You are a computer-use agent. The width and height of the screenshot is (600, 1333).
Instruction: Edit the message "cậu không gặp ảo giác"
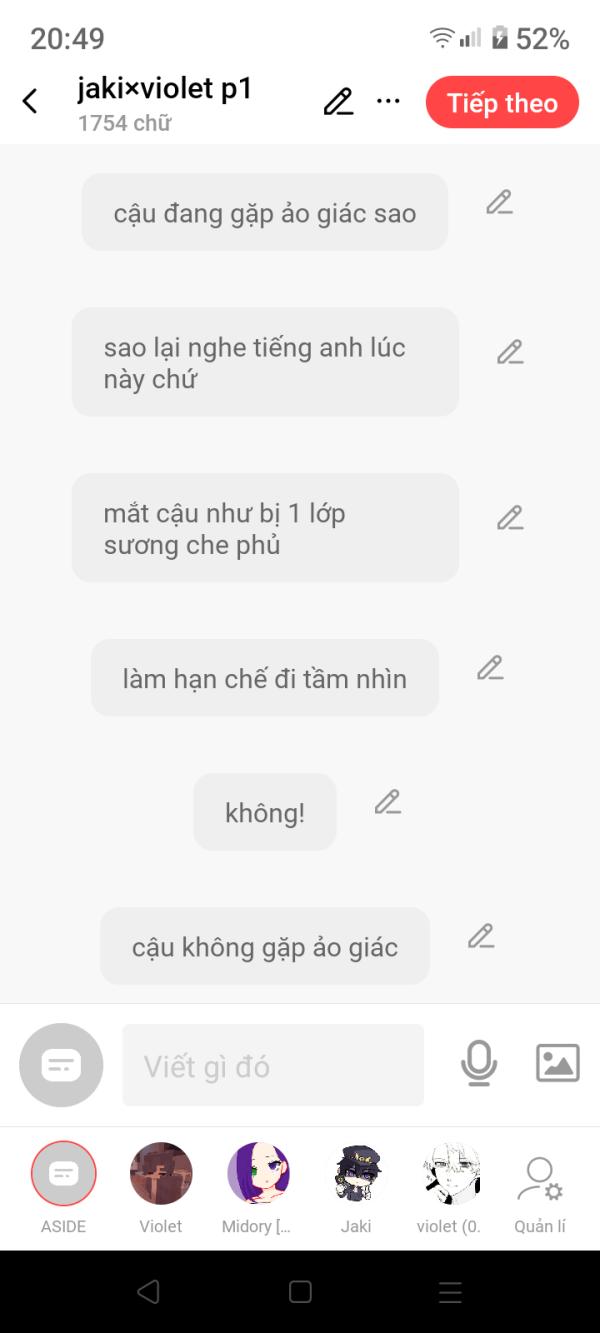pos(481,936)
